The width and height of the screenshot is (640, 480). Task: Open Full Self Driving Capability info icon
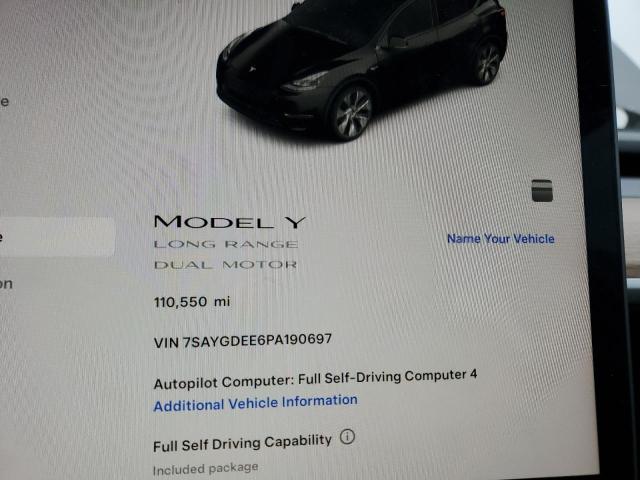pos(347,437)
